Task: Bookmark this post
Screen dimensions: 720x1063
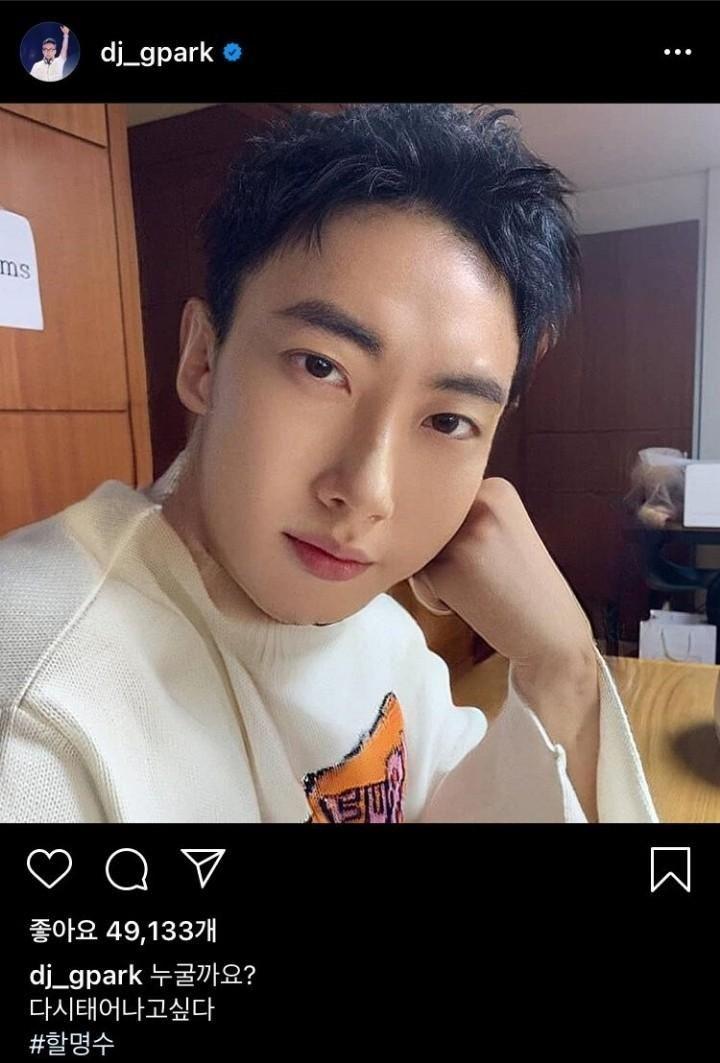Action: [670, 869]
